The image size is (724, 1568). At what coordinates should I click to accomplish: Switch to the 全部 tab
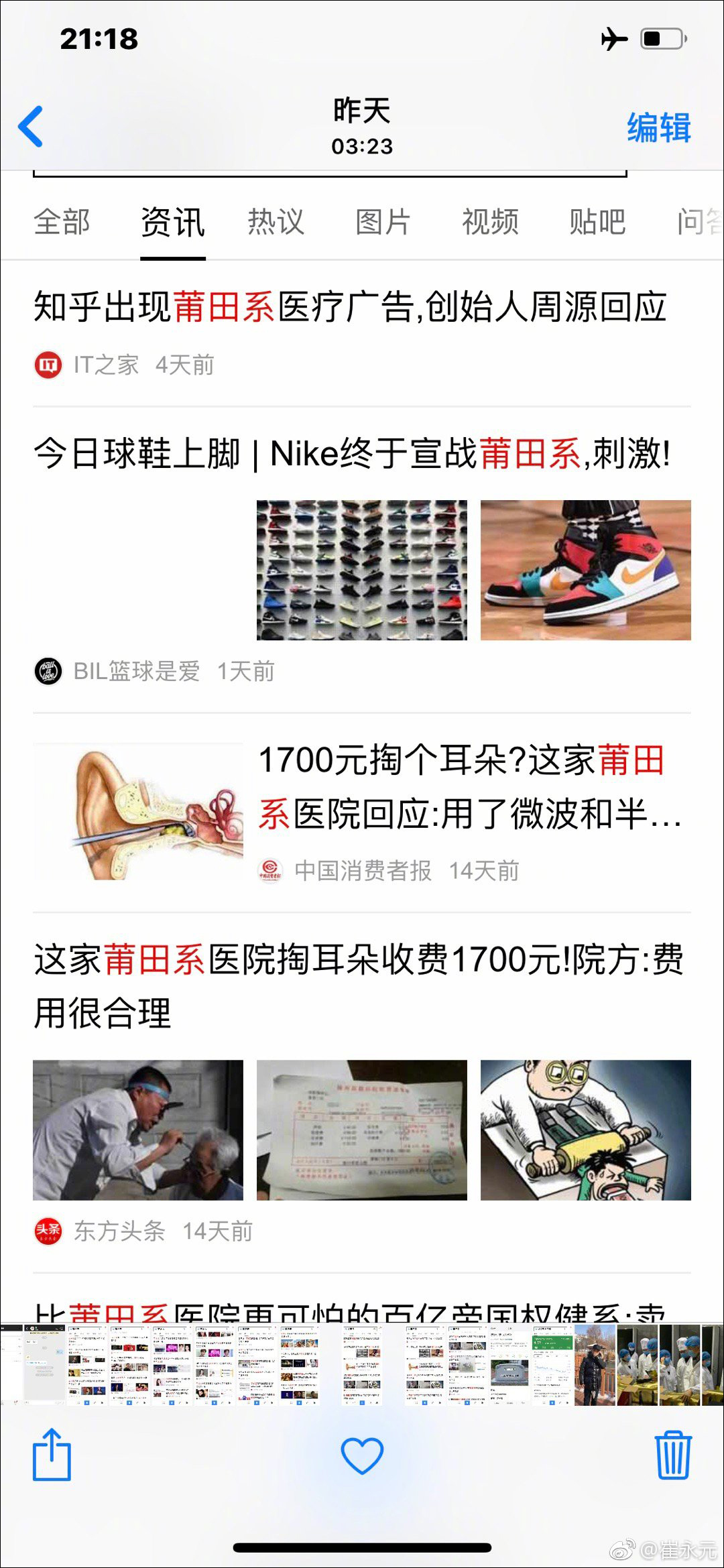click(62, 223)
